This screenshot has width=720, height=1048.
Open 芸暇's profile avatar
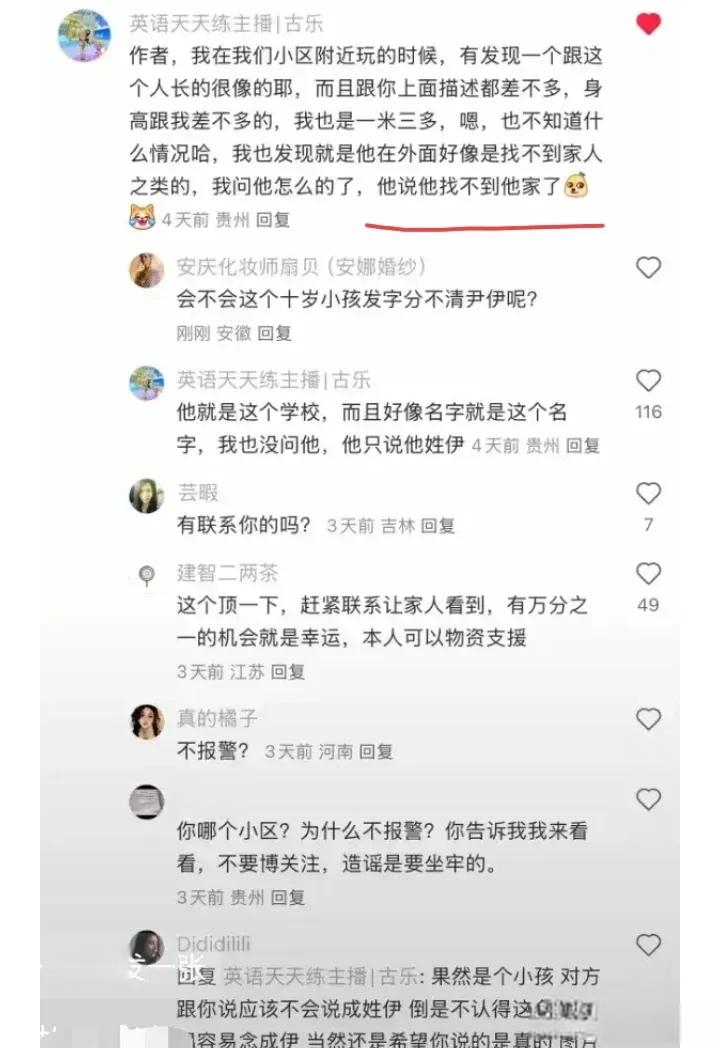pos(147,496)
